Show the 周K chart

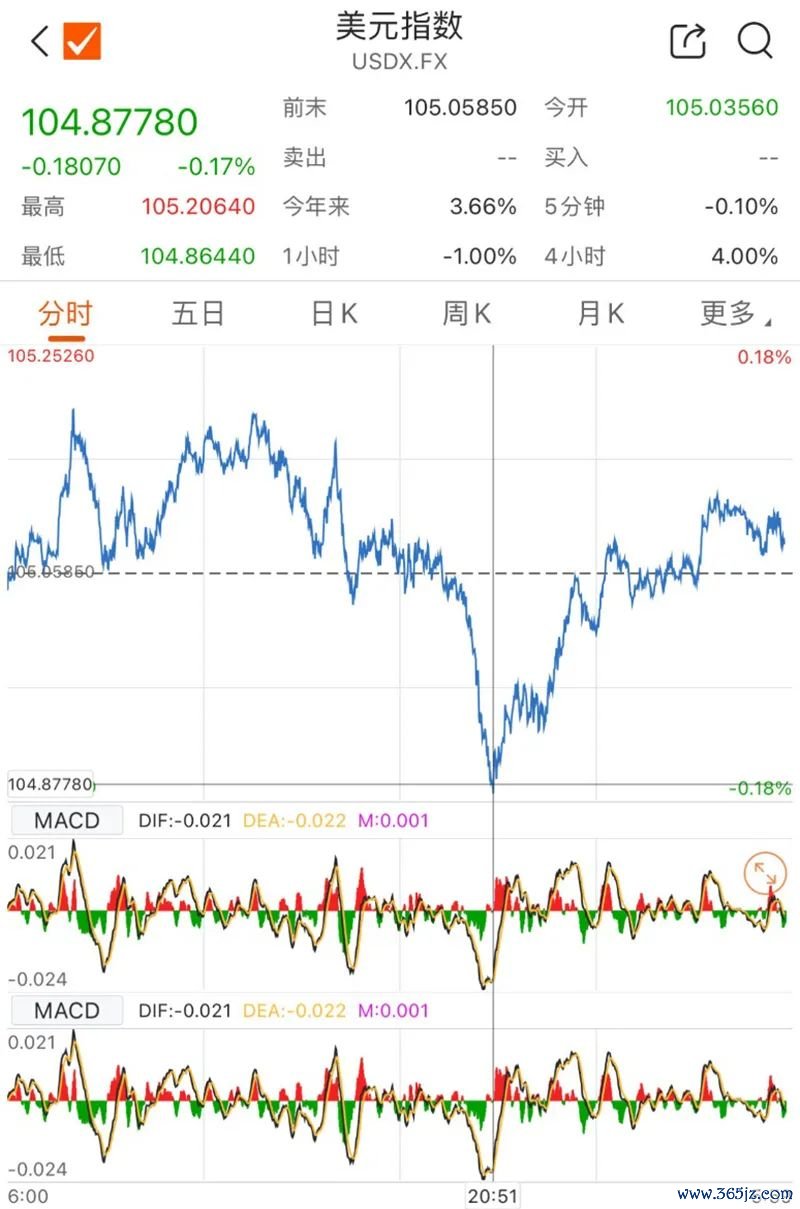(467, 314)
